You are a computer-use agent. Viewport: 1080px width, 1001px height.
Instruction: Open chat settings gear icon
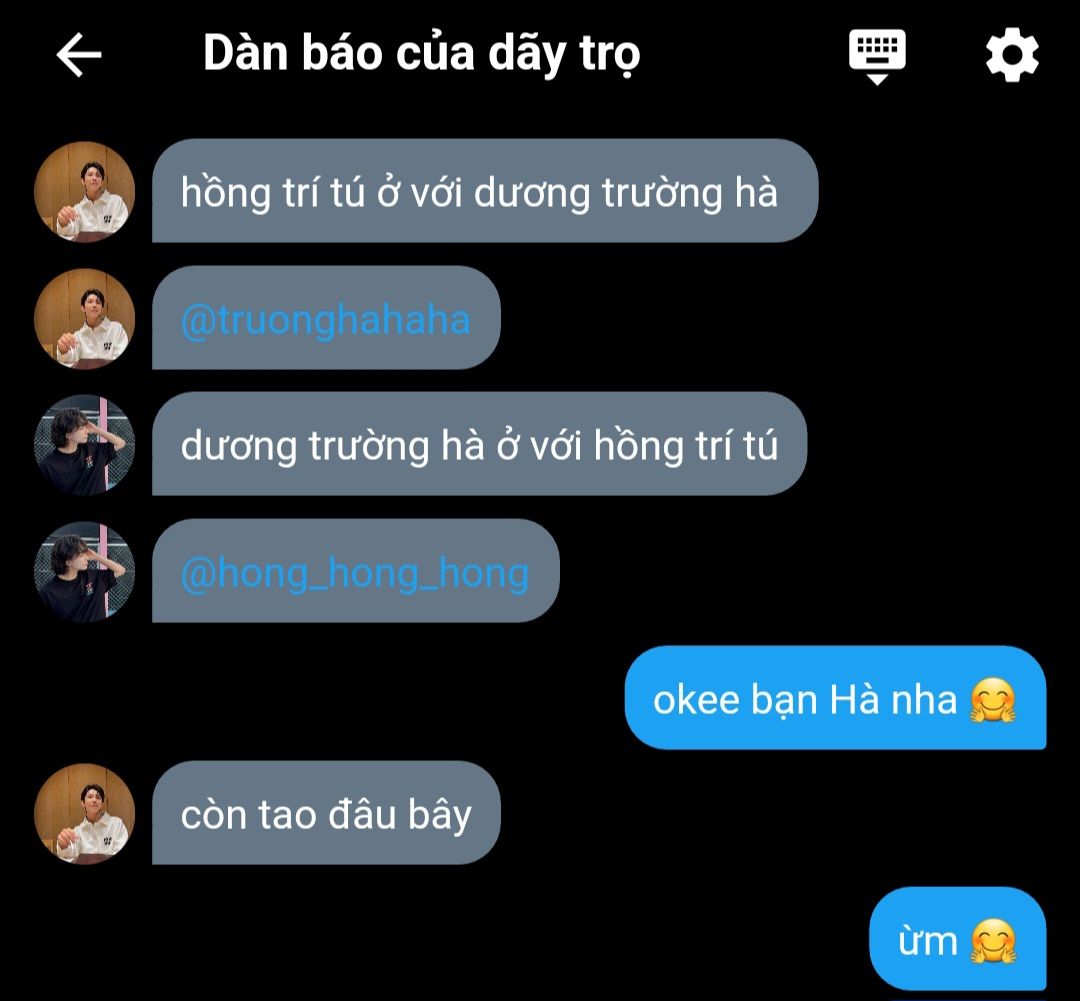1012,54
